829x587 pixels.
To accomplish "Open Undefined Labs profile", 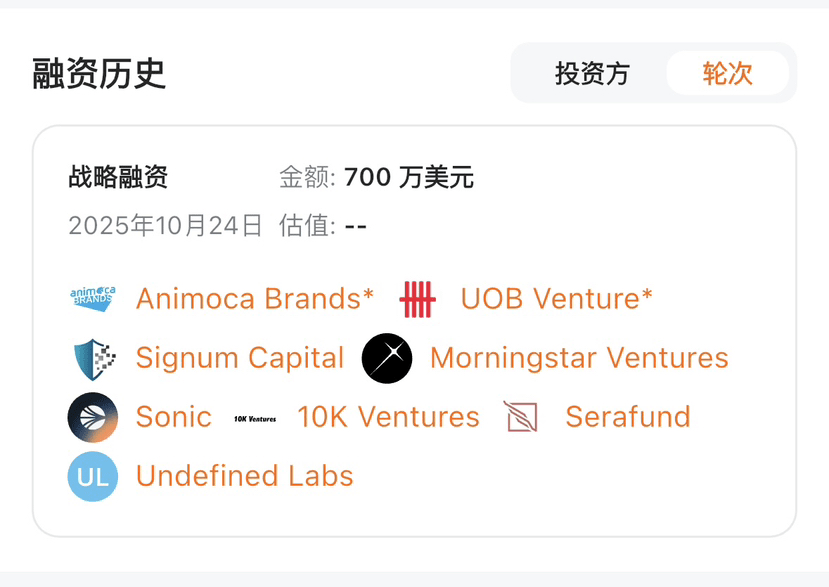I will tap(244, 475).
